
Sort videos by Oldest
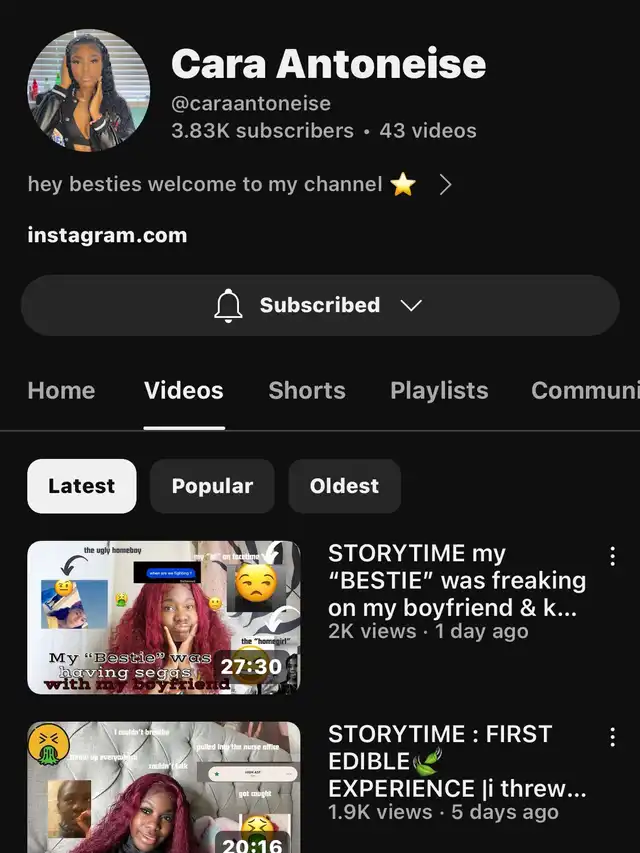pyautogui.click(x=344, y=486)
